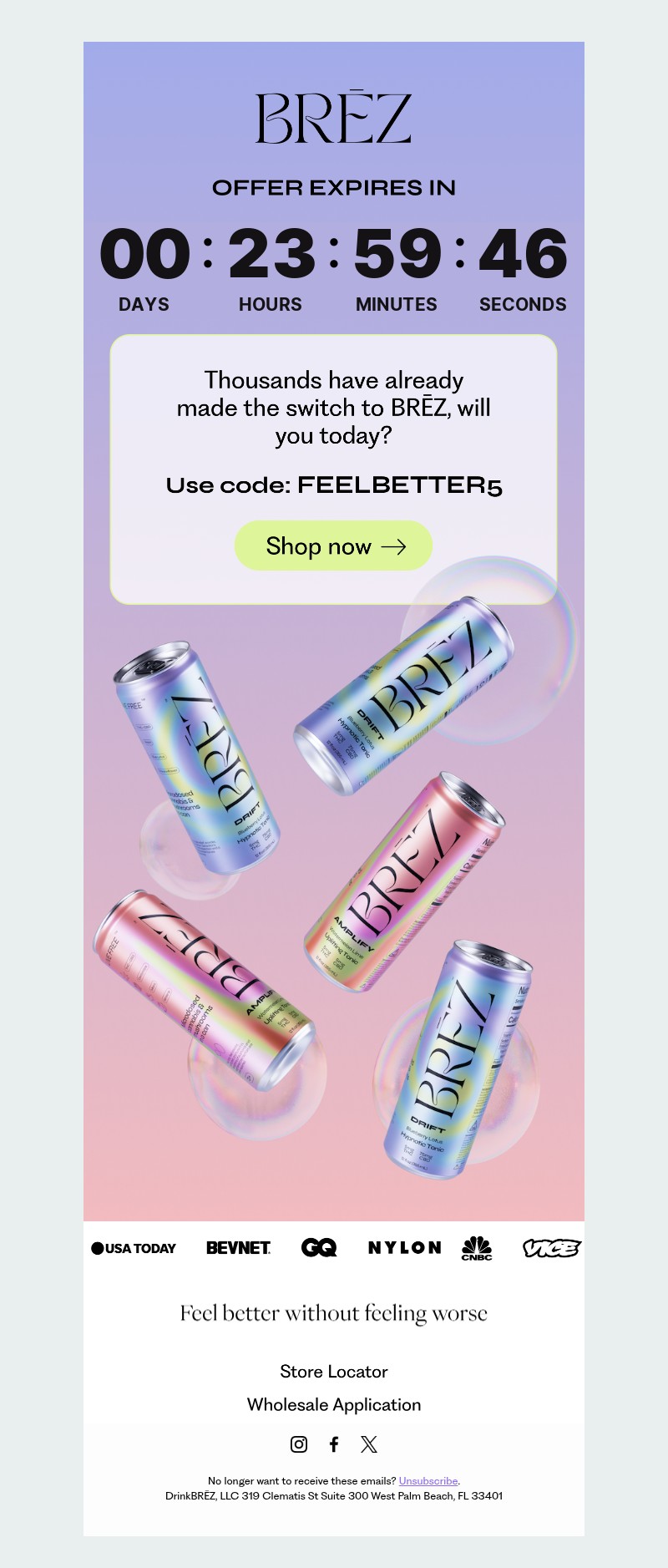Open the X (Twitter) profile icon
The image size is (668, 1568).
click(369, 1444)
